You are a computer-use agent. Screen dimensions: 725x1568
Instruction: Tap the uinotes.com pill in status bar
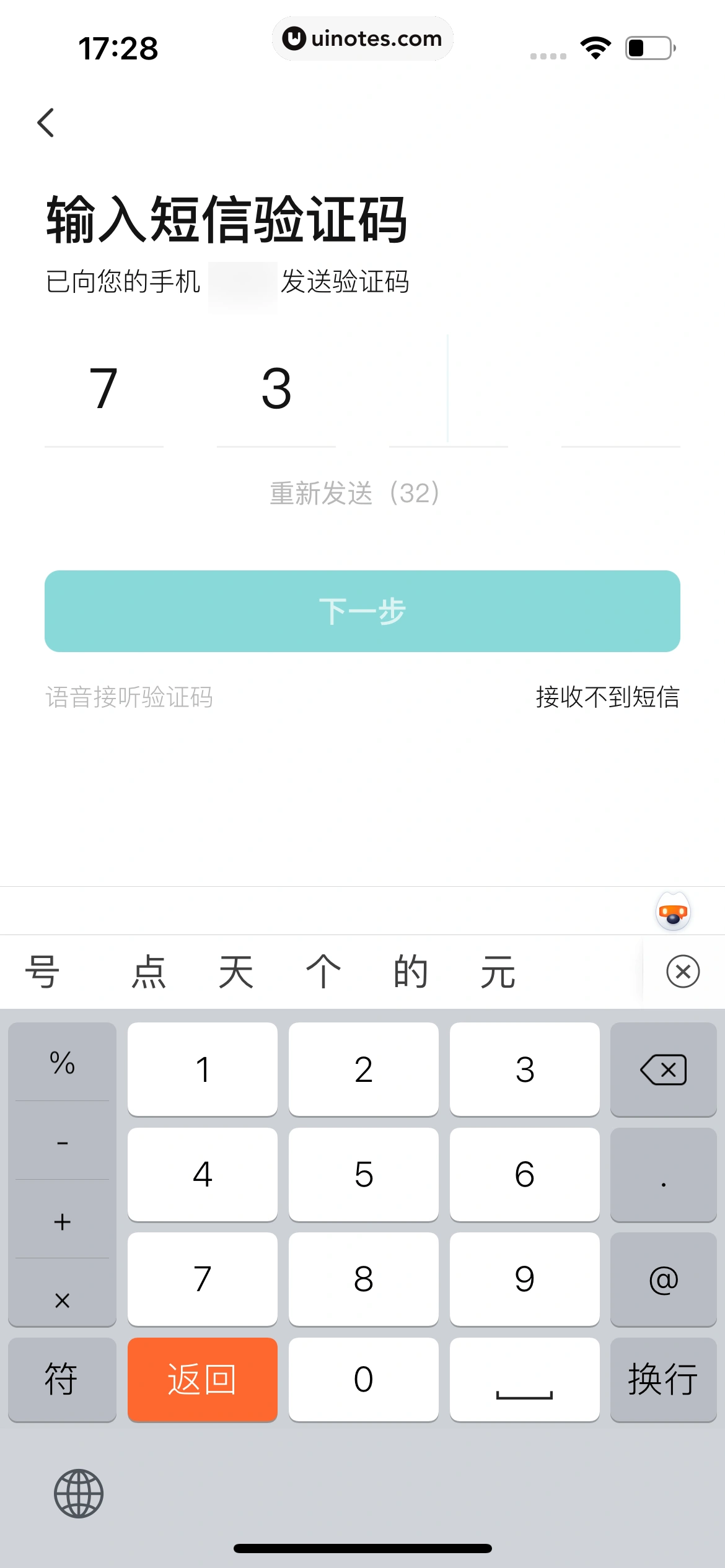point(362,38)
